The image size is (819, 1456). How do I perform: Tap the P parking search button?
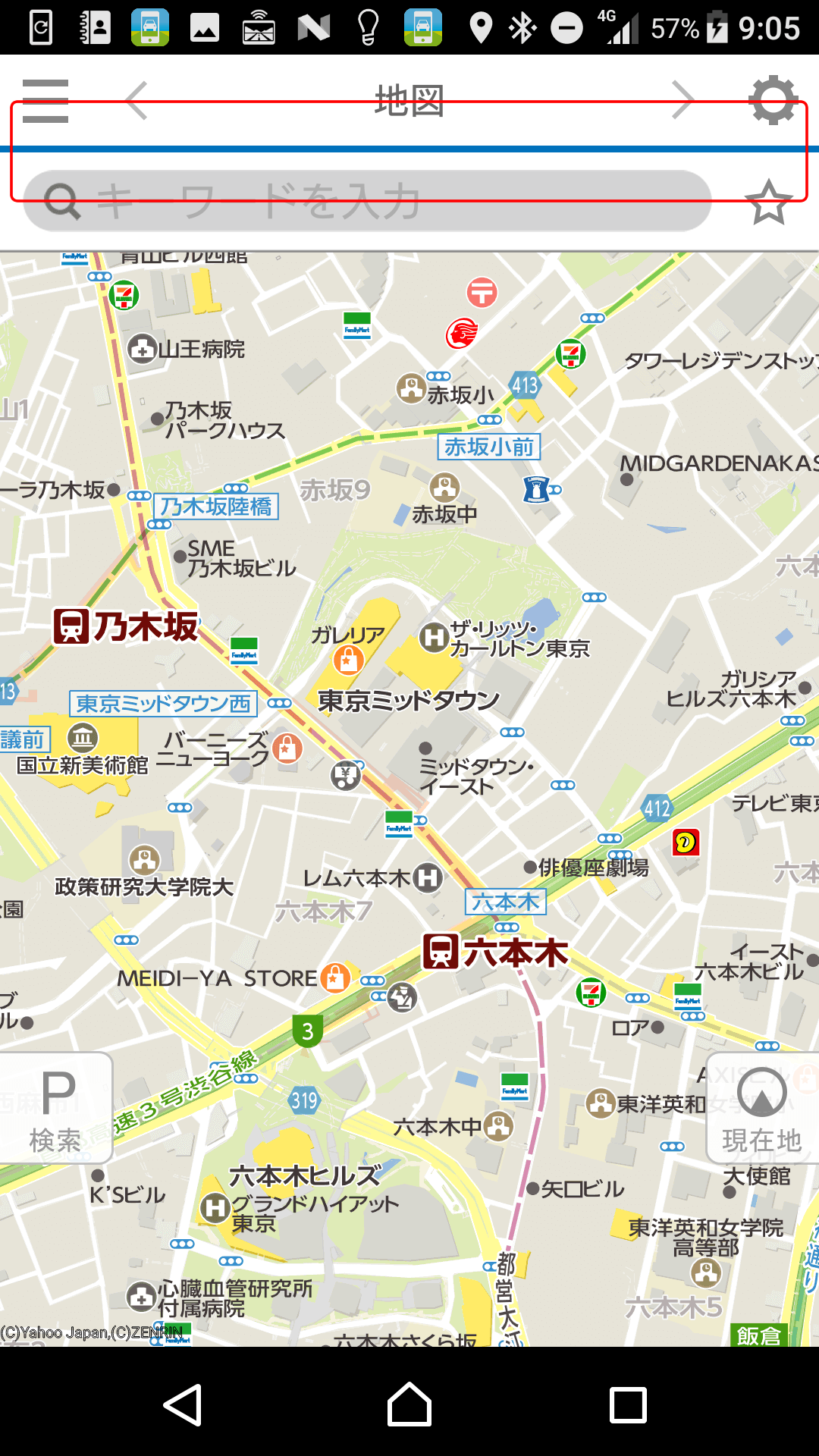click(56, 1108)
